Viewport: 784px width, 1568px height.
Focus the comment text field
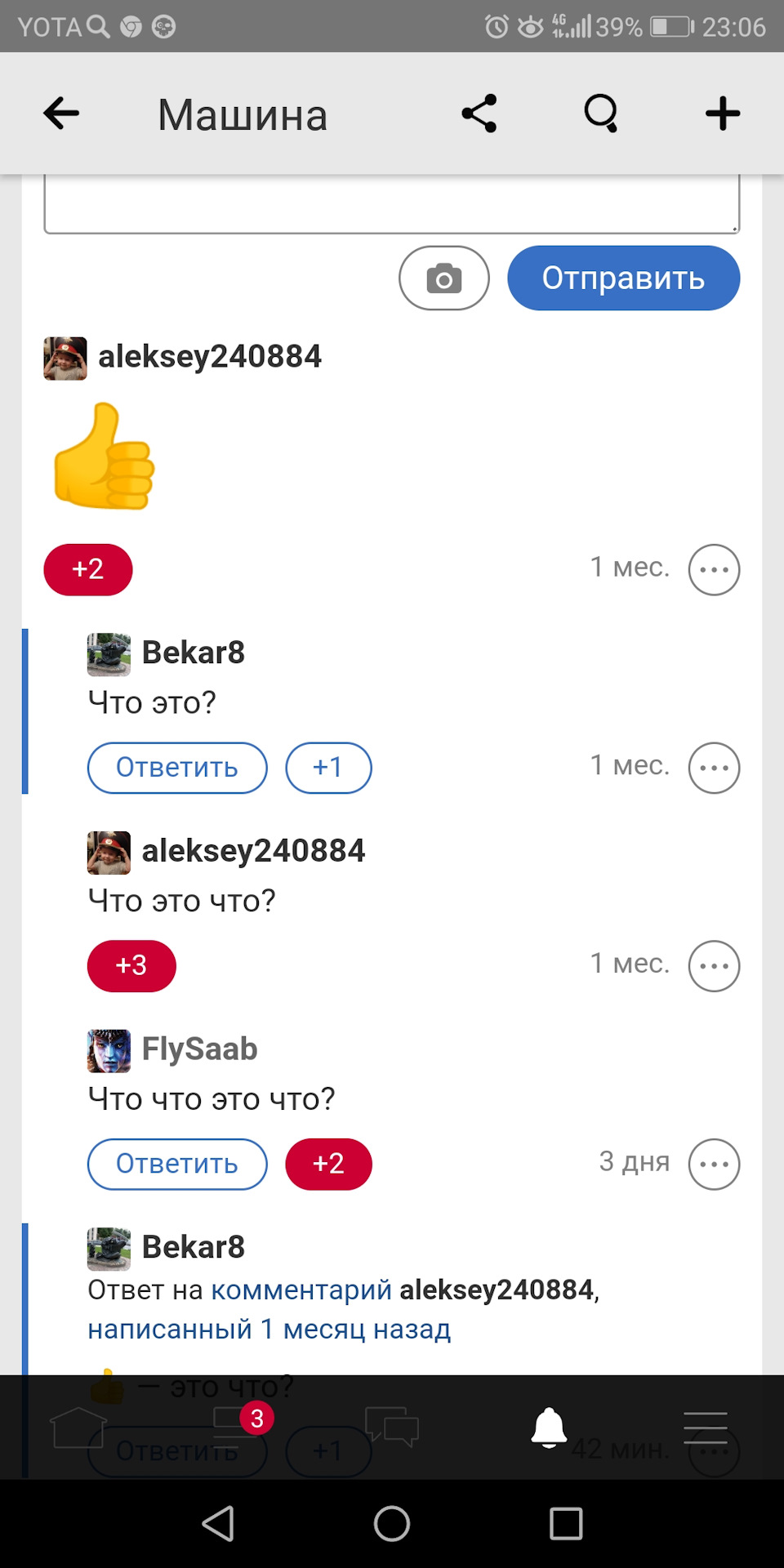pos(391,204)
